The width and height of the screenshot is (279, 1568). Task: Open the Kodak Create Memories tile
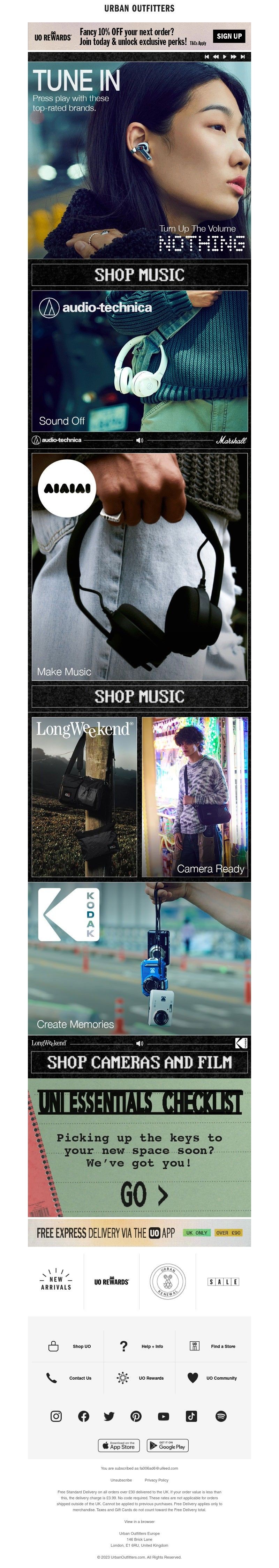(139, 958)
